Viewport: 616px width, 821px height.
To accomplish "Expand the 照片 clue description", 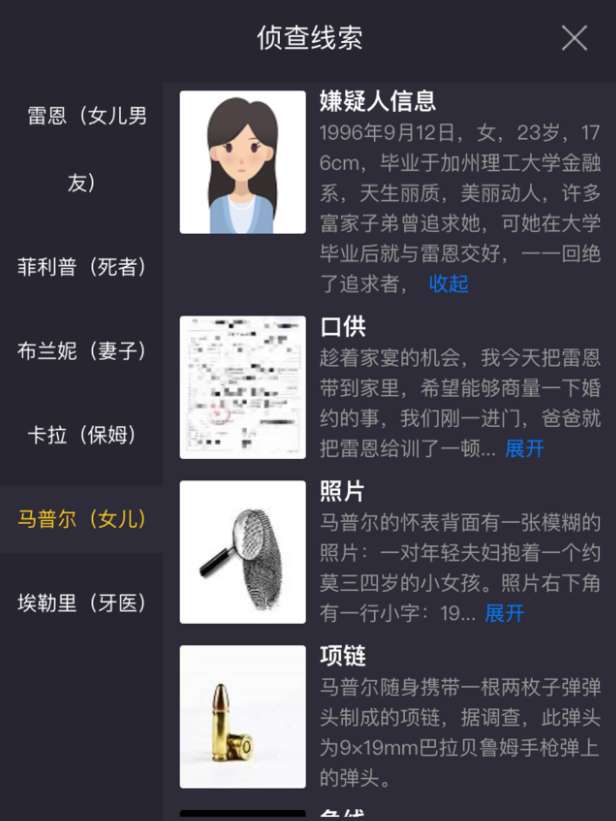I will click(x=504, y=614).
